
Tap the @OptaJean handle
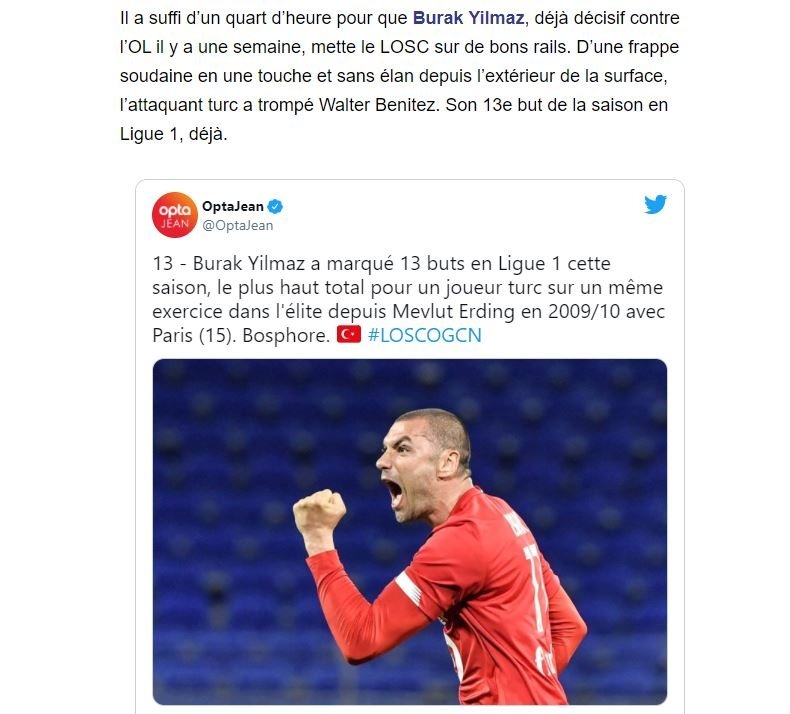pos(238,225)
